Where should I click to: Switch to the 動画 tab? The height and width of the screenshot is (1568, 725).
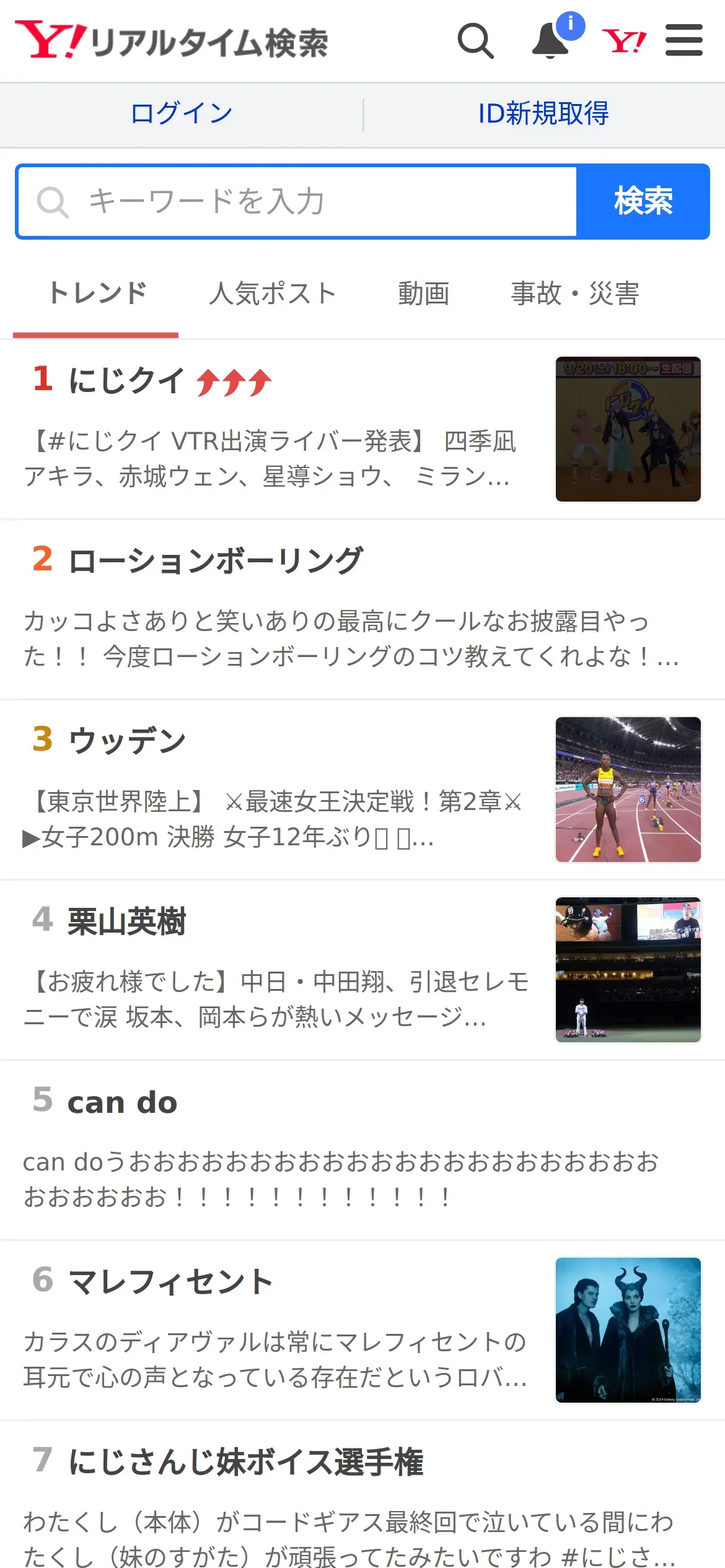[423, 294]
